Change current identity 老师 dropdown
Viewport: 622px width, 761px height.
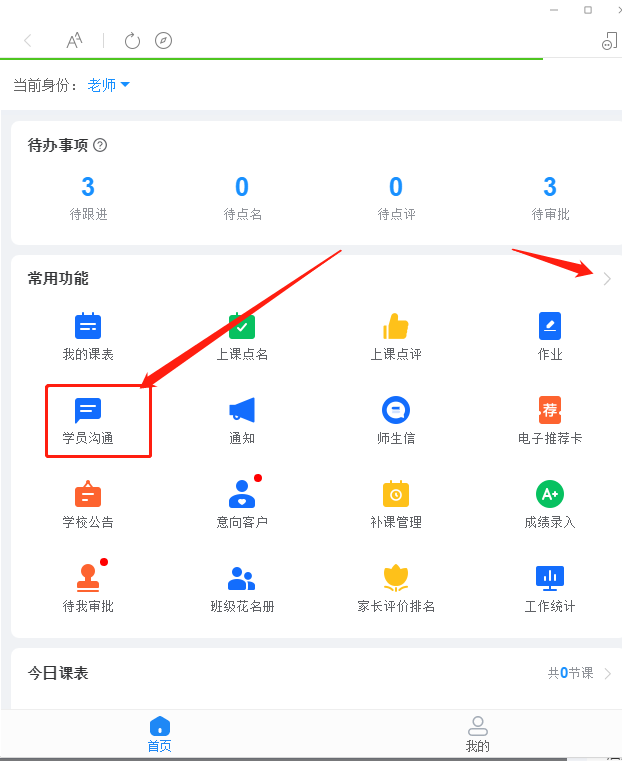point(108,86)
